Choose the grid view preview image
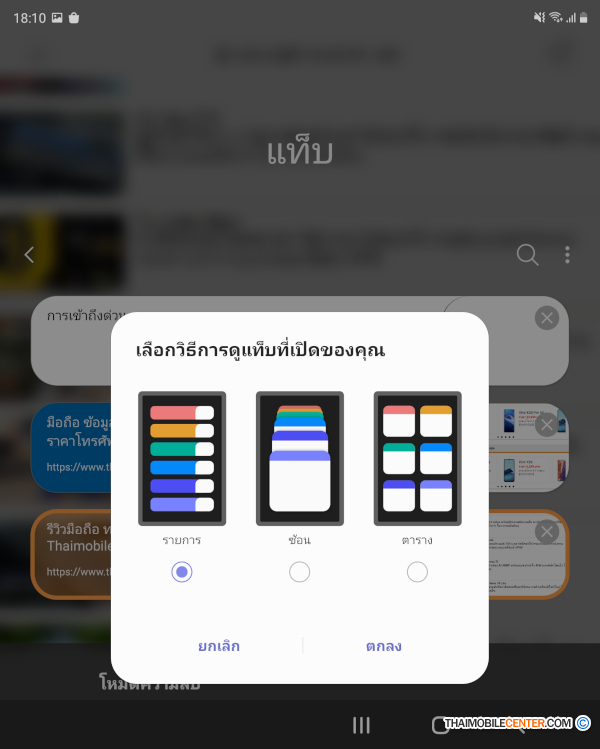This screenshot has width=600, height=749. 417,458
